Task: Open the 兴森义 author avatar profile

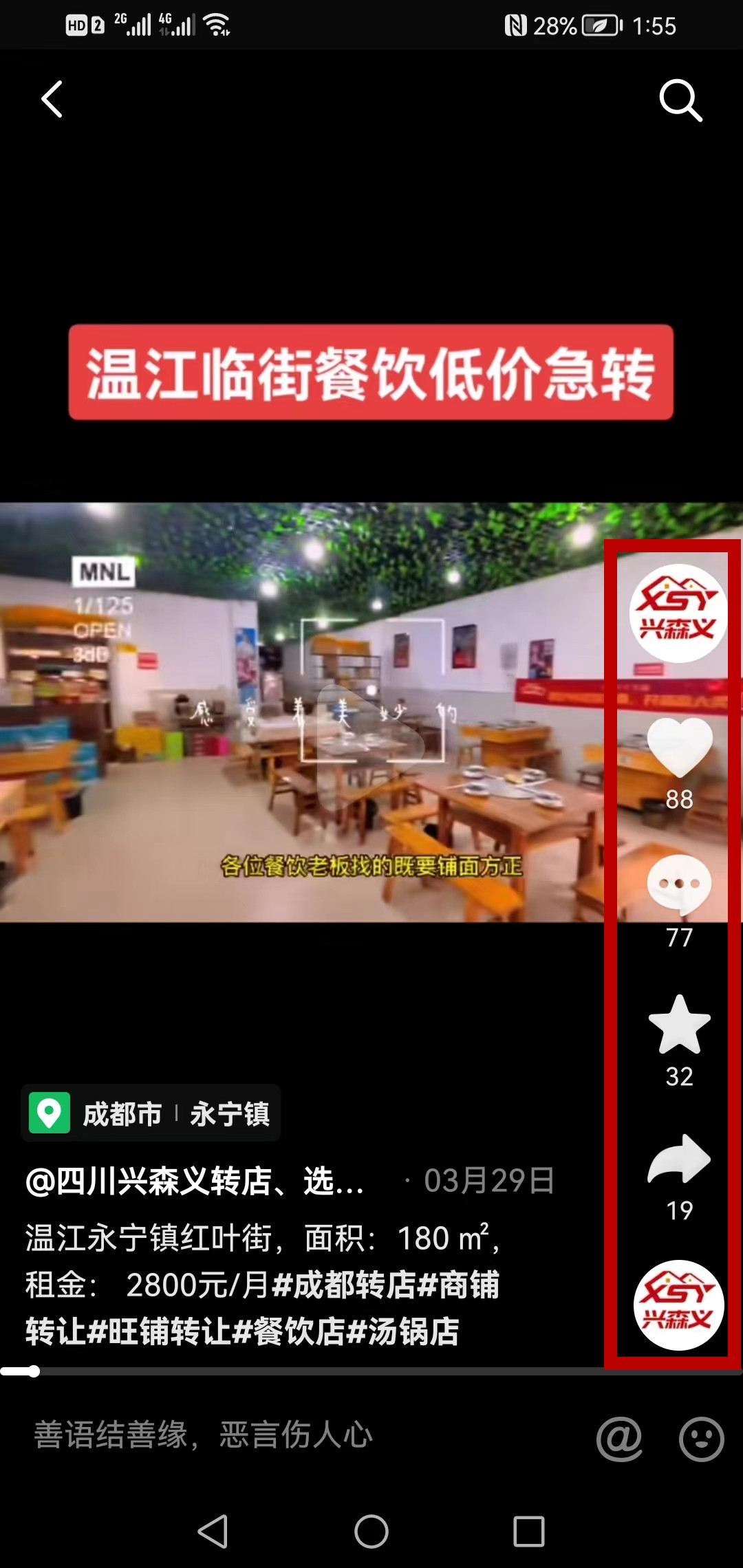Action: point(678,613)
